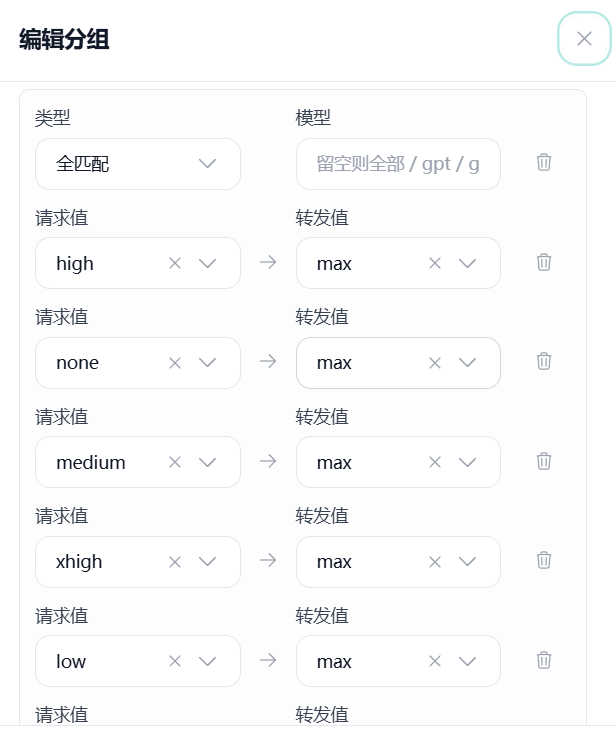Delete the 全匹配 type row
616x743 pixels.
(544, 163)
